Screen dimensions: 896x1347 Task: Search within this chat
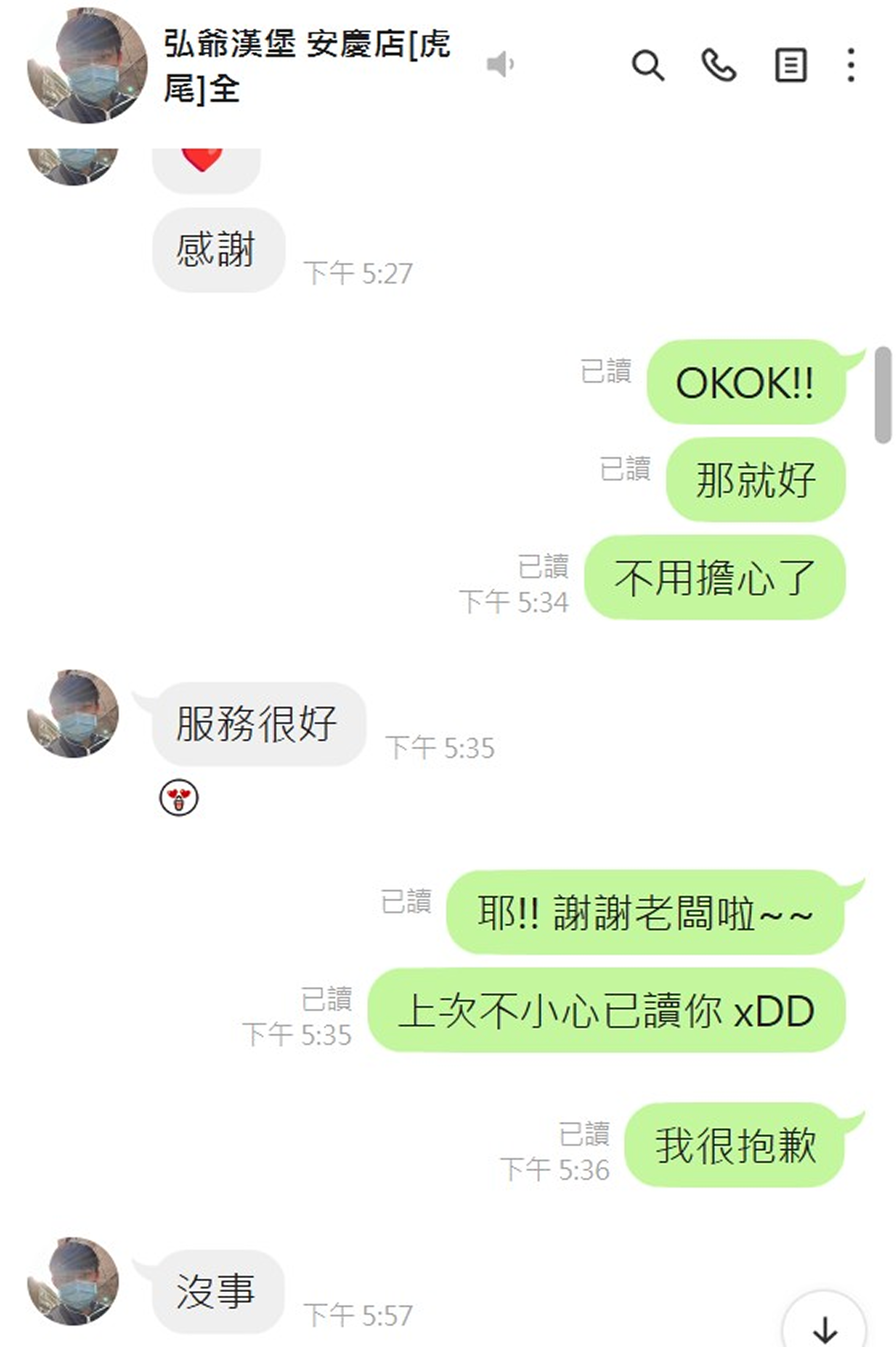pyautogui.click(x=648, y=65)
